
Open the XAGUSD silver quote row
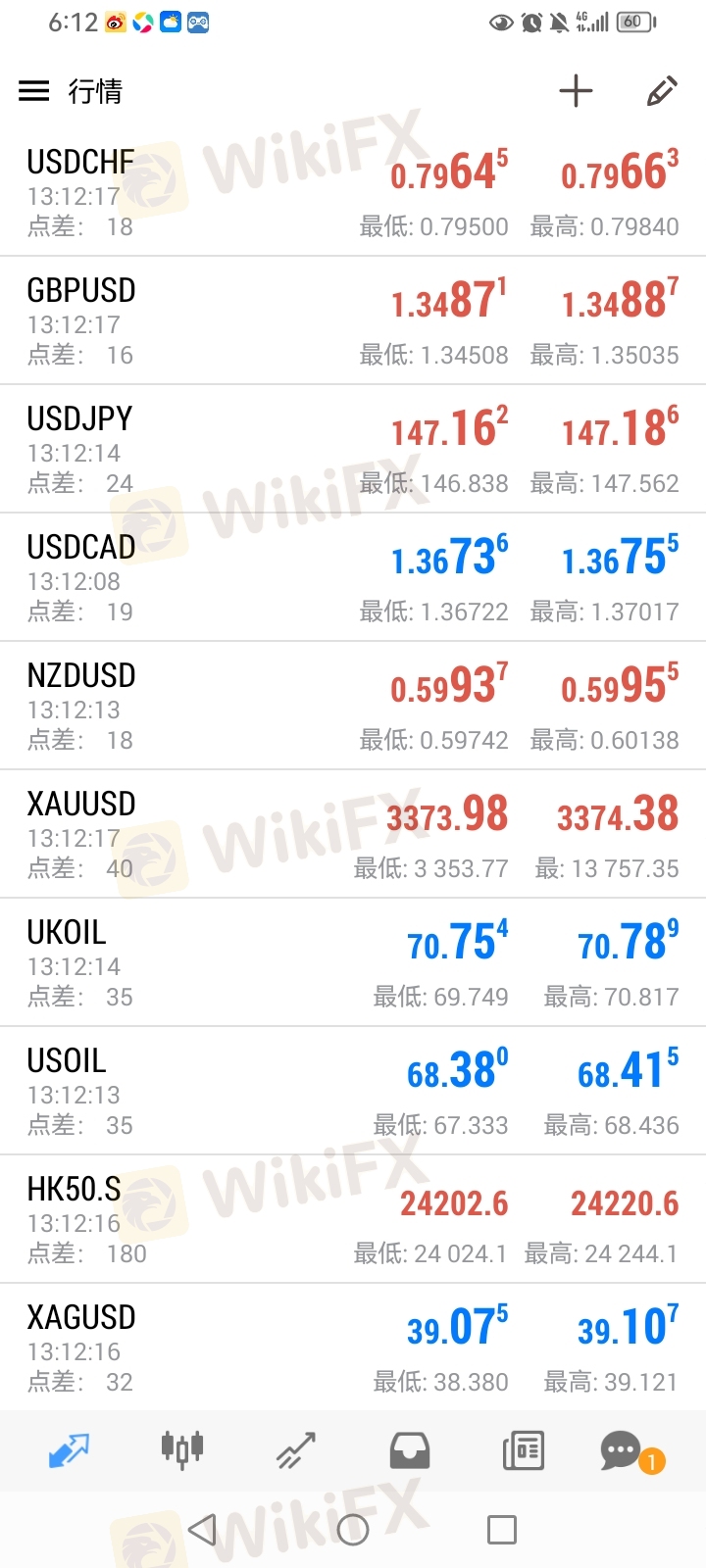coord(353,1347)
